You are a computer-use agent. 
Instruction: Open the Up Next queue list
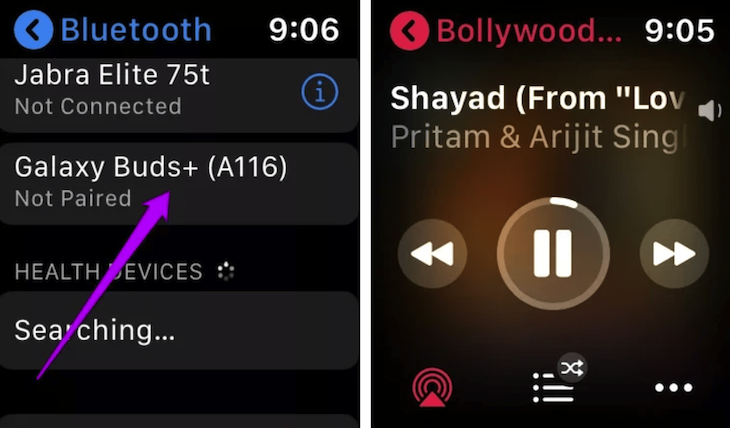(553, 385)
